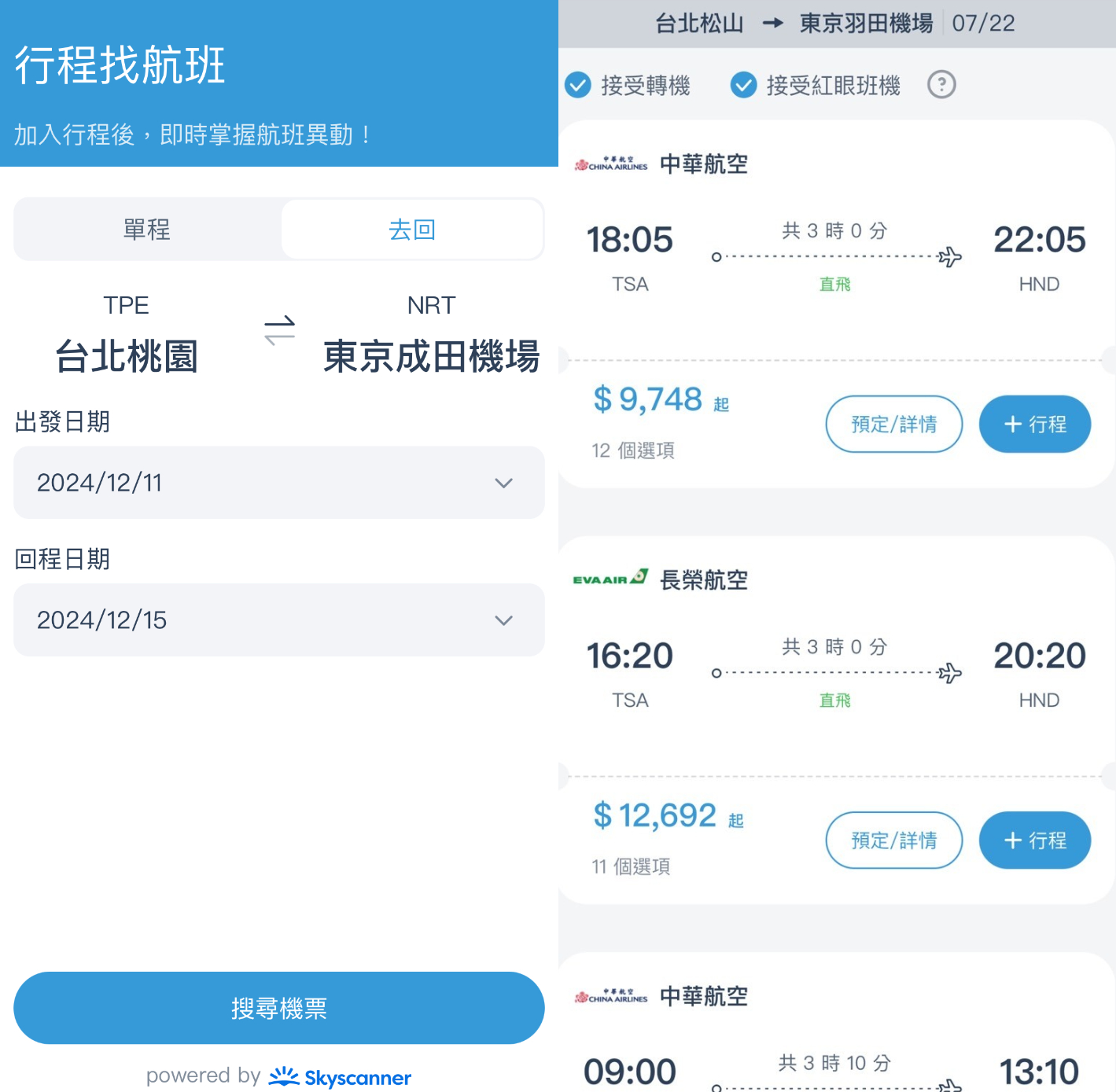Open 預定/詳情 for the 16:20 長榮航空 flight
Viewport: 1116px width, 1092px height.
893,840
